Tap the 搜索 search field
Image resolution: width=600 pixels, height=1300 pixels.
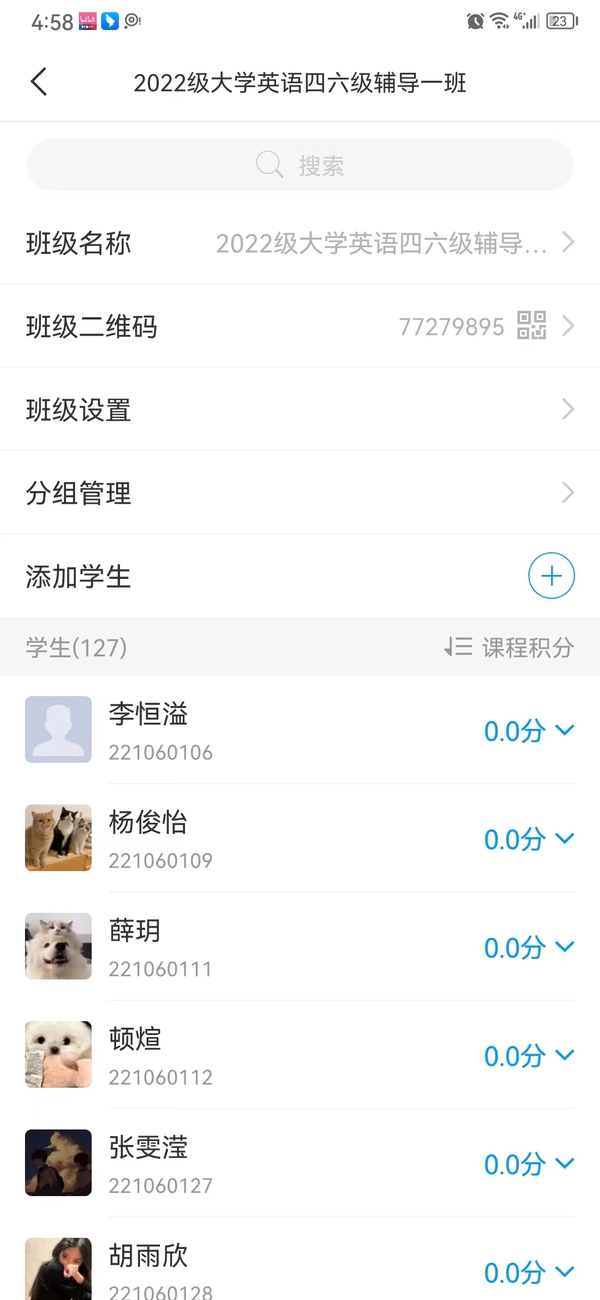point(300,165)
